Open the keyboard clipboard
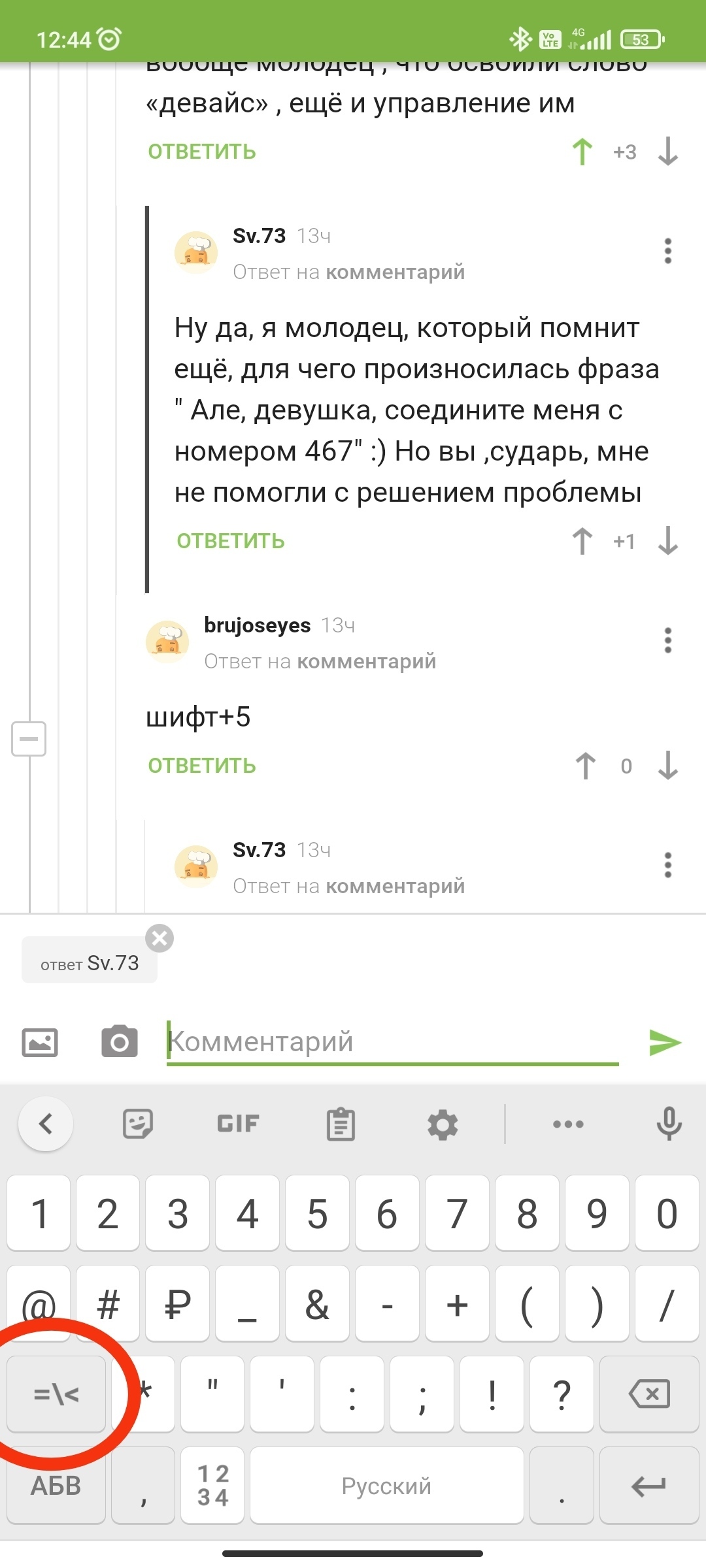The width and height of the screenshot is (706, 1568). [341, 1124]
